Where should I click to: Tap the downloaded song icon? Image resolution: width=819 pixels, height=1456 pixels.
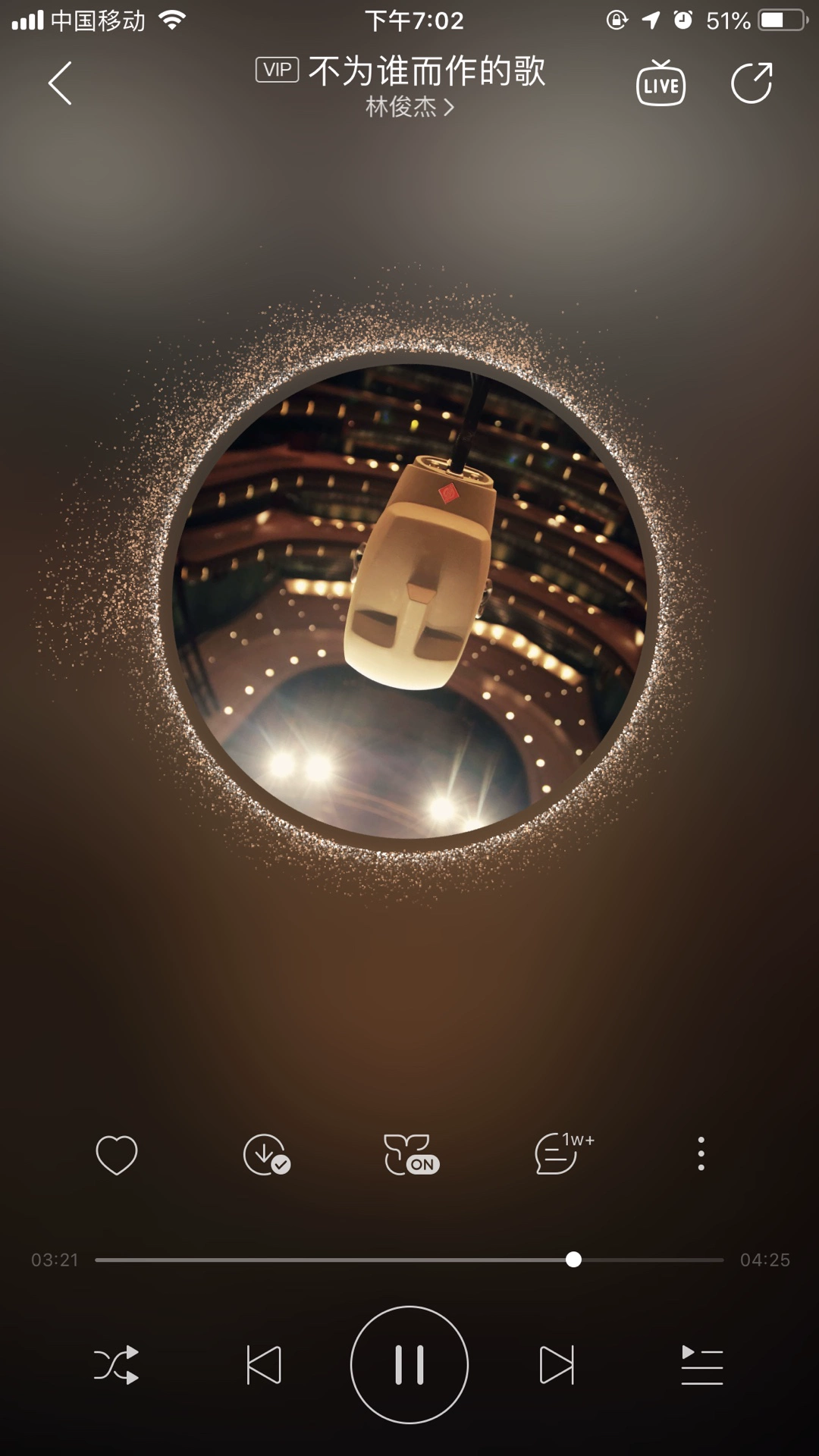point(265,1154)
